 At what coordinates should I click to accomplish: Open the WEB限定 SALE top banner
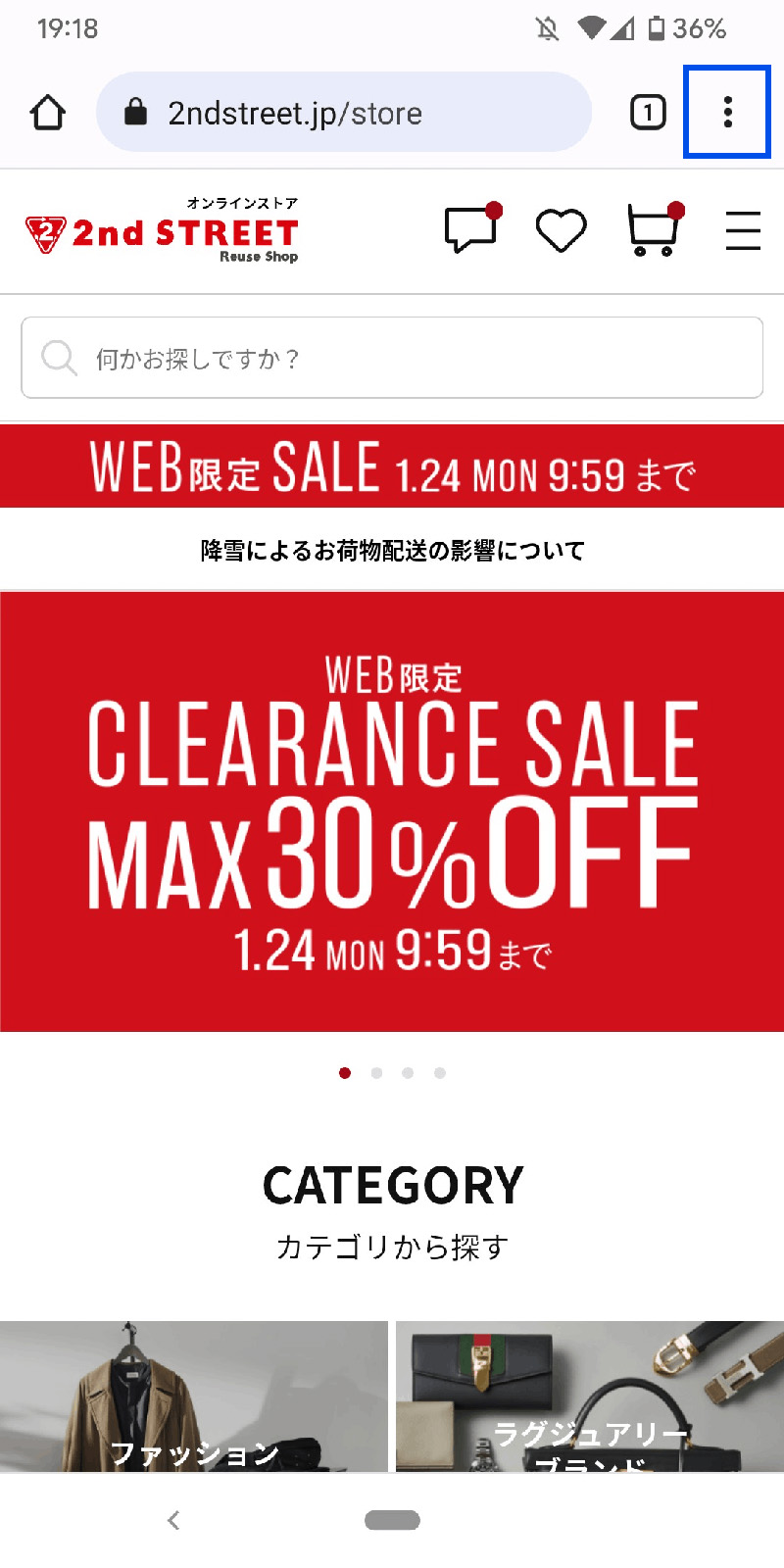point(392,466)
